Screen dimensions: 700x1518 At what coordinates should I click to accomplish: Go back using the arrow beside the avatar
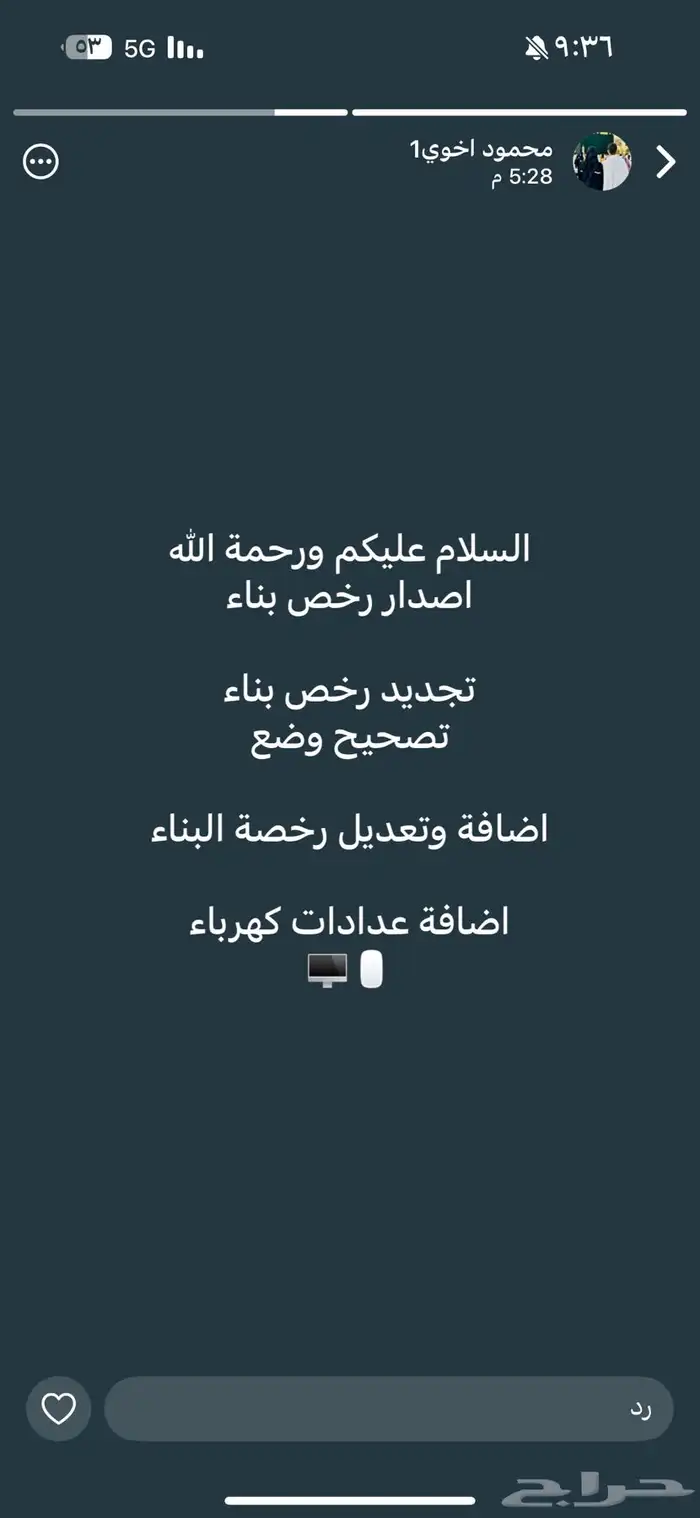pos(666,162)
